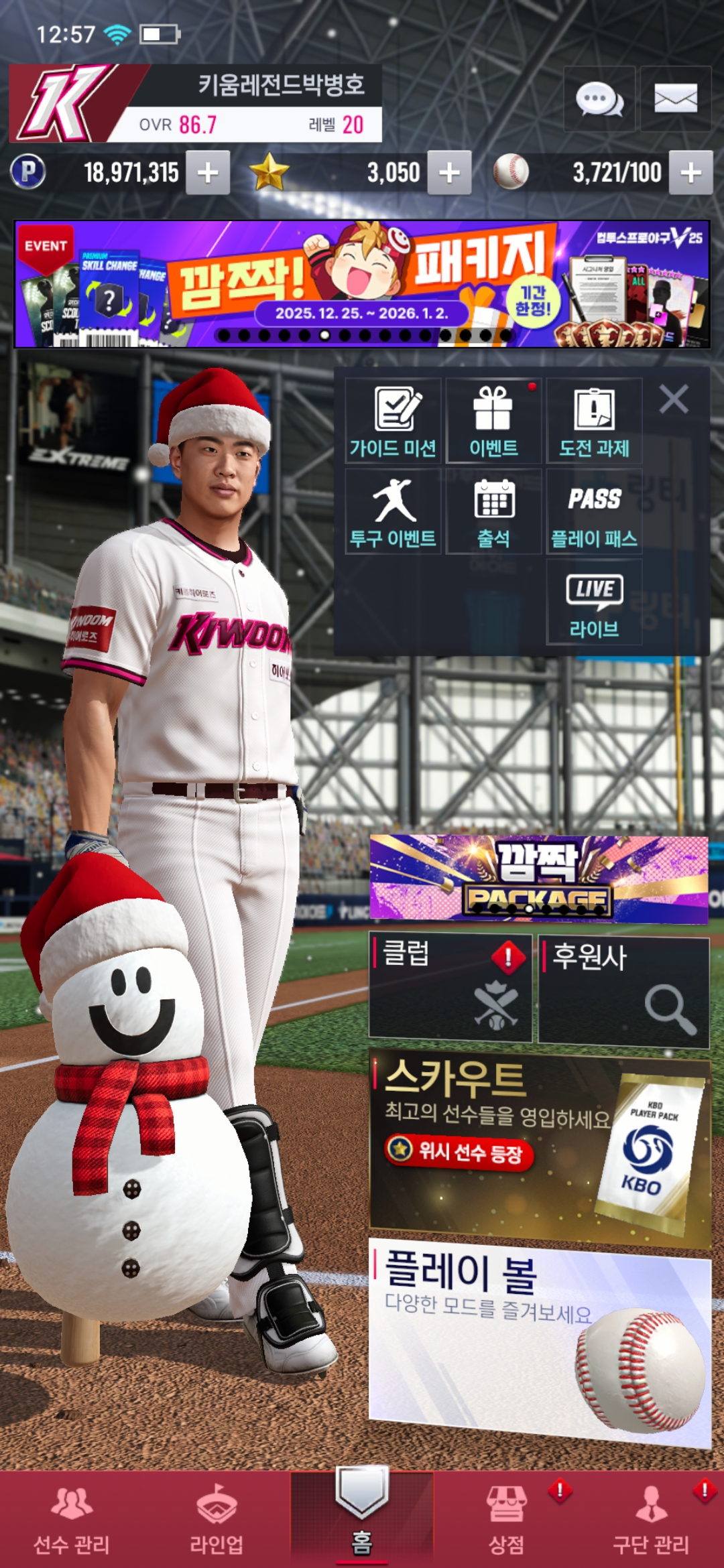Add more P points with plus
Image resolution: width=724 pixels, height=1568 pixels.
(x=208, y=173)
